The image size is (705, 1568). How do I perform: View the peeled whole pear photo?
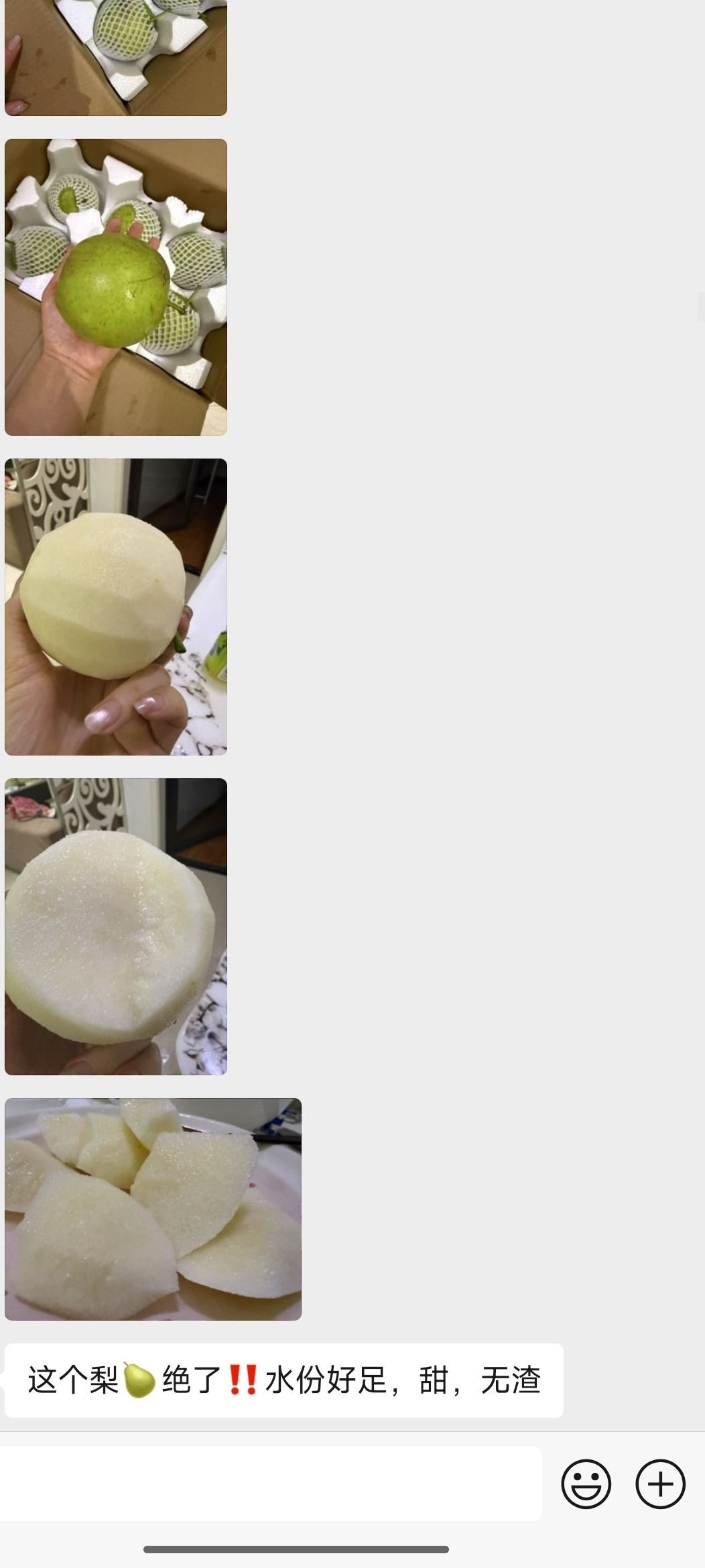coord(116,607)
